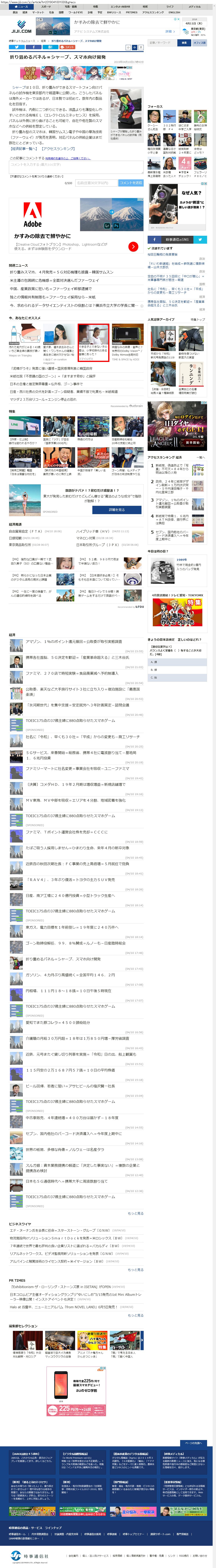The width and height of the screenshot is (216, 1568).
Task: Open ガソリン、4カ月ぶり高値続く article
Action: coord(70,975)
